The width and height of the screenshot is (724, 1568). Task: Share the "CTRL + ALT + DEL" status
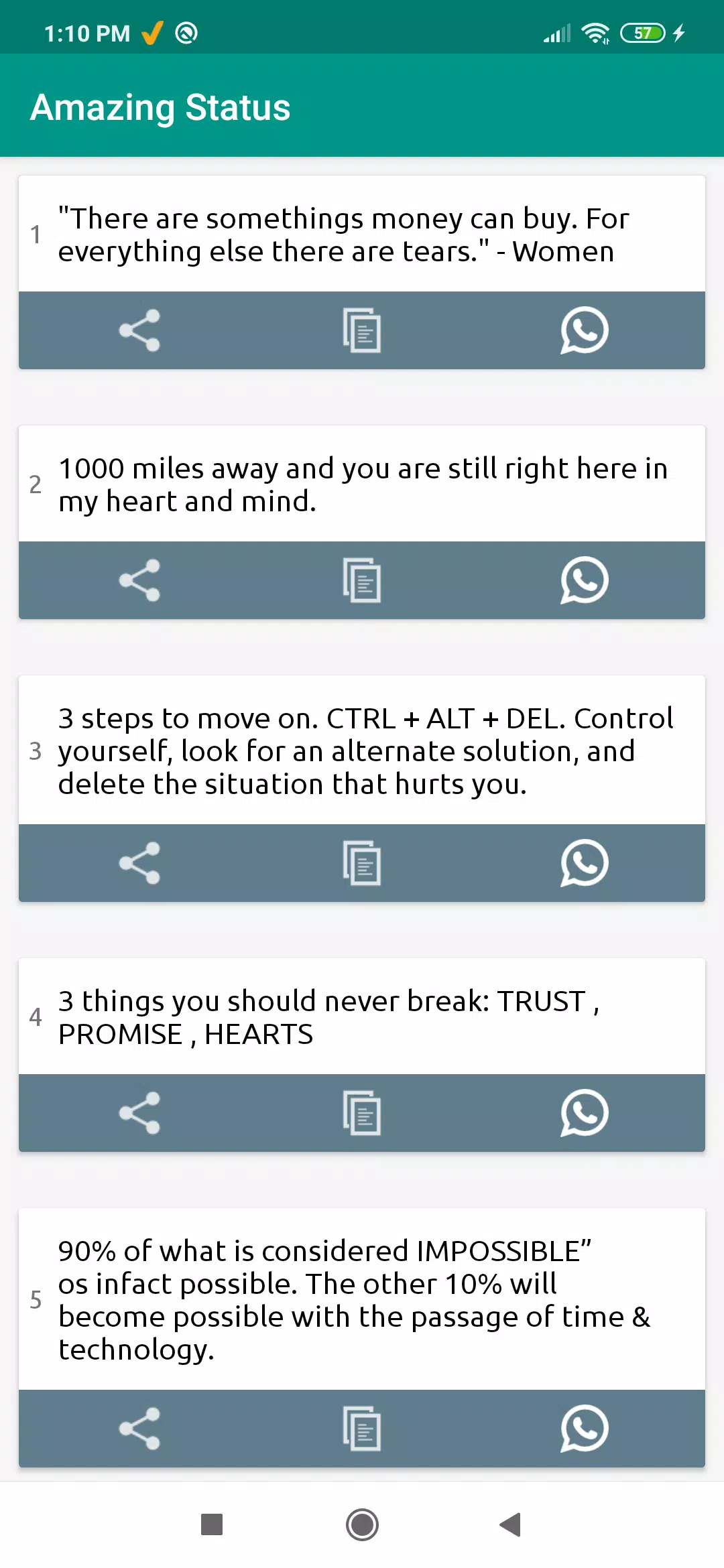point(139,863)
